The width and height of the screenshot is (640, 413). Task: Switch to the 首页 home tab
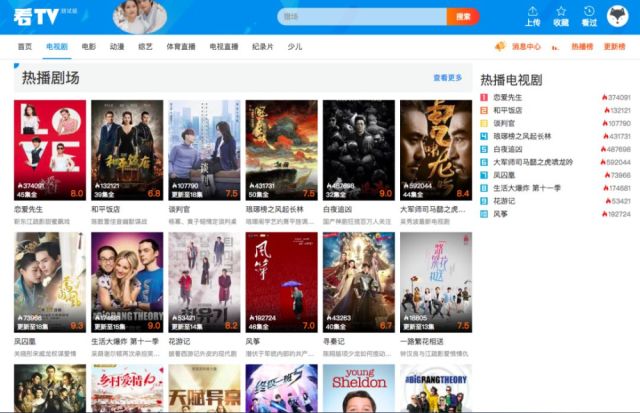click(24, 47)
